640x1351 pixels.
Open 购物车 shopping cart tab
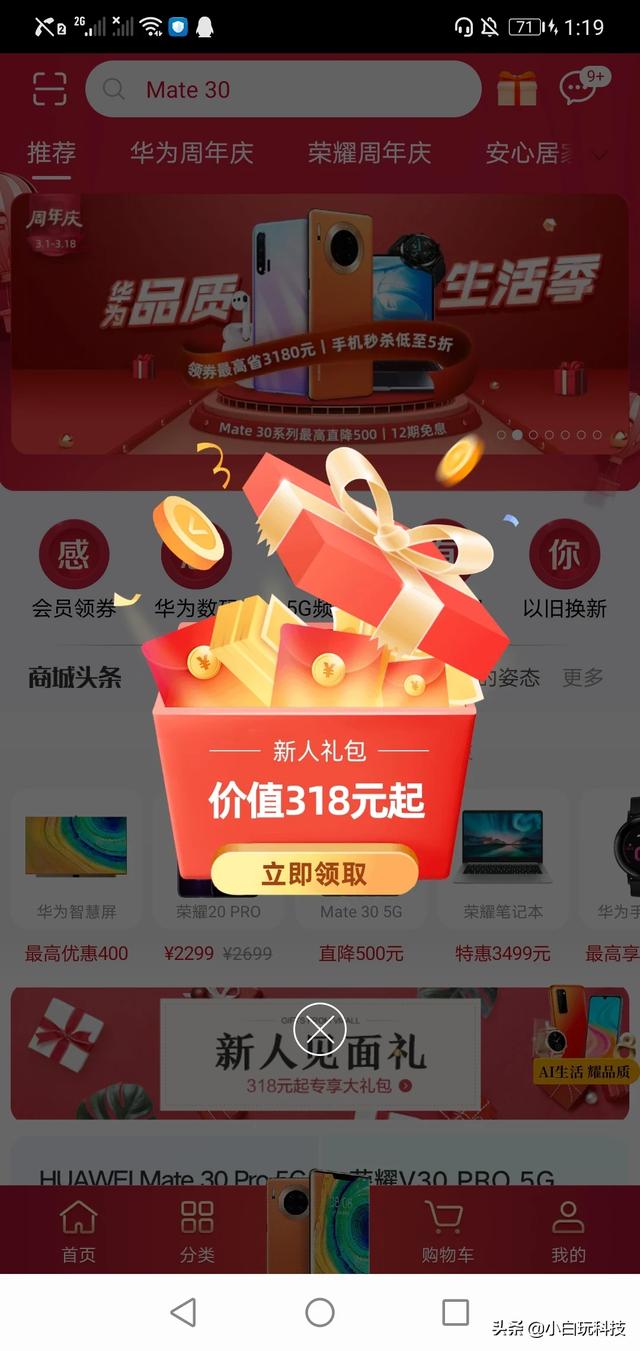click(x=446, y=1231)
